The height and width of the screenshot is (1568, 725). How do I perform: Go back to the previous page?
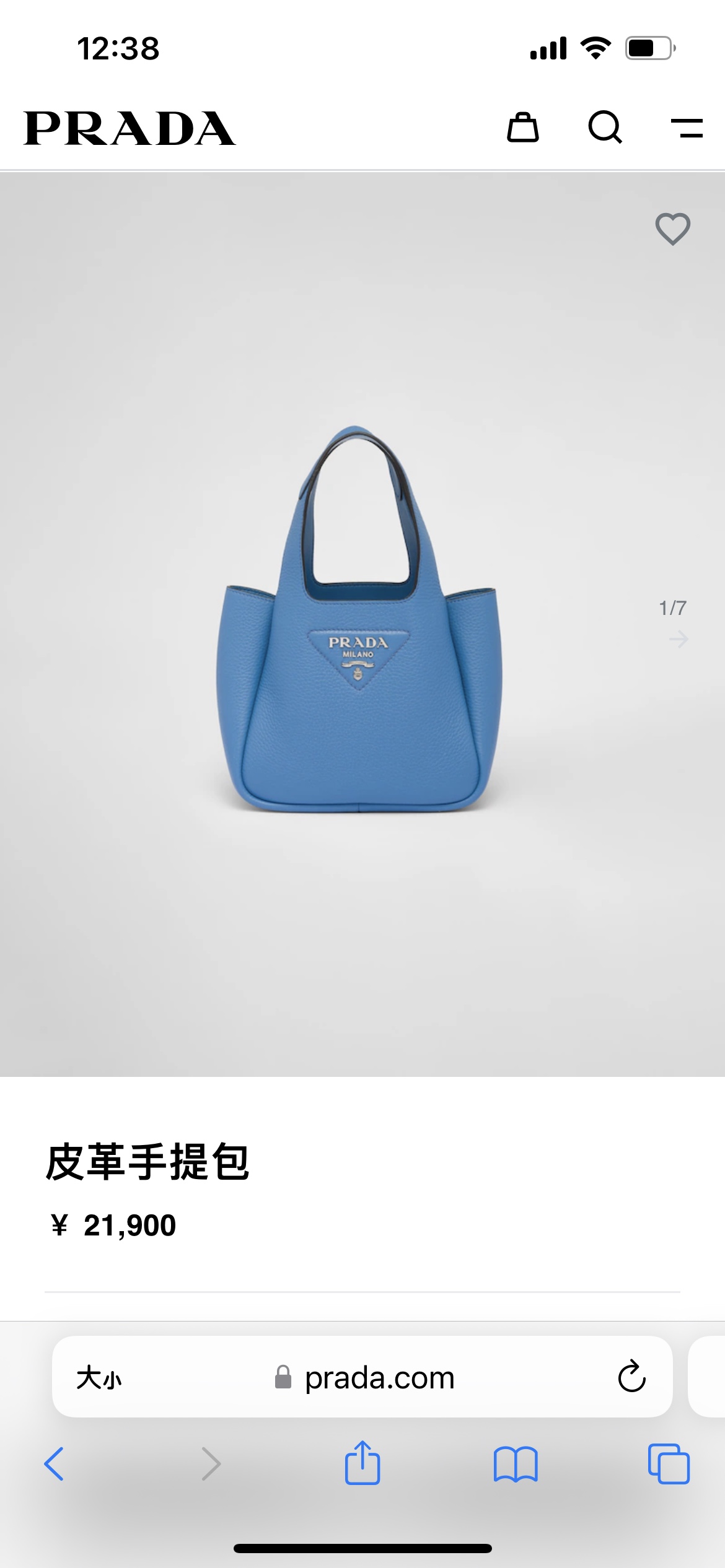pyautogui.click(x=55, y=1464)
